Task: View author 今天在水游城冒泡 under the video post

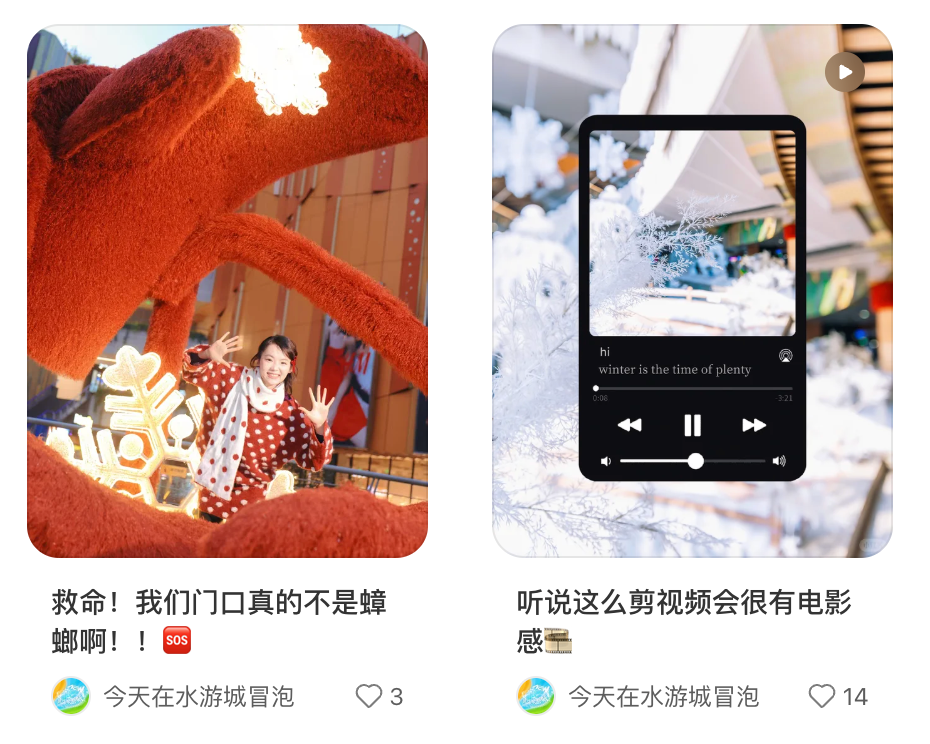Action: (x=663, y=696)
